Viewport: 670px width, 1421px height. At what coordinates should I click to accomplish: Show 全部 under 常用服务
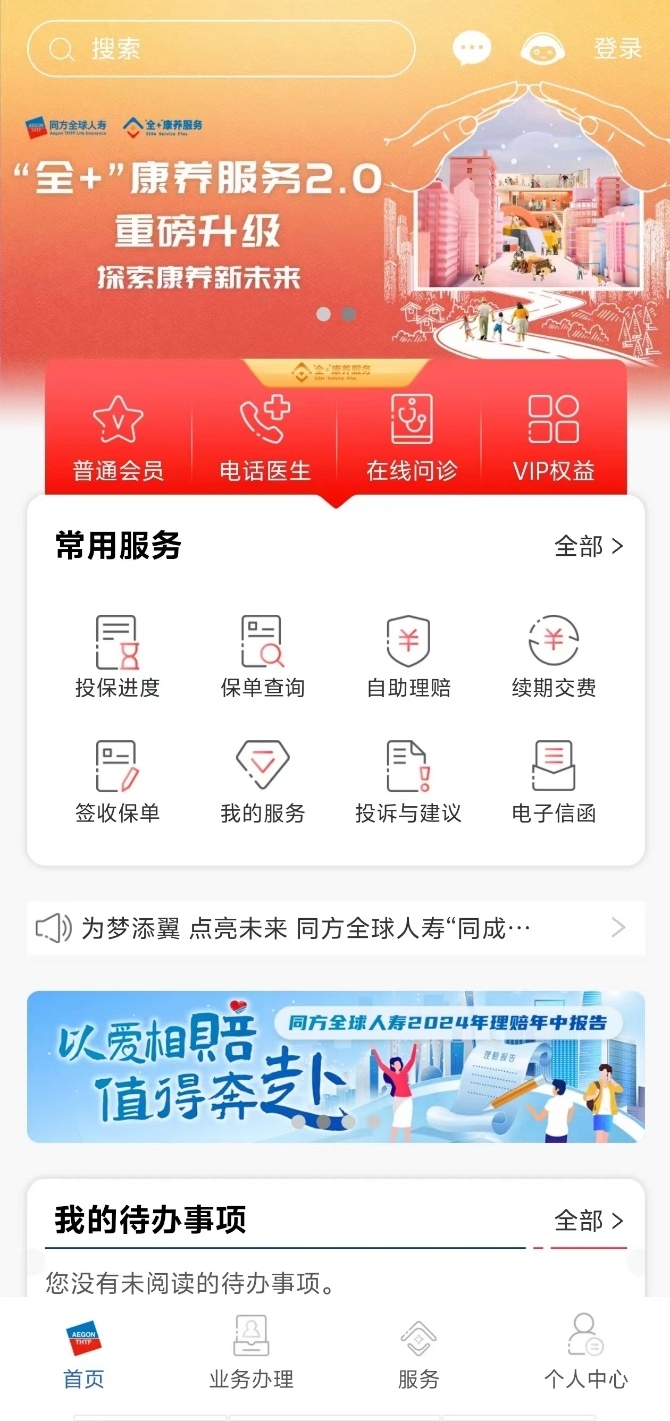589,546
